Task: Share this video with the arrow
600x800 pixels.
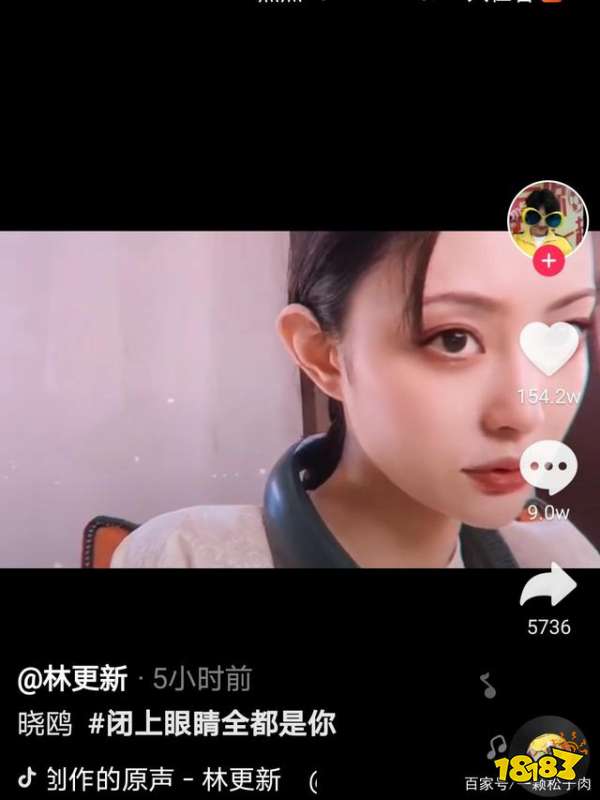Action: pyautogui.click(x=549, y=586)
